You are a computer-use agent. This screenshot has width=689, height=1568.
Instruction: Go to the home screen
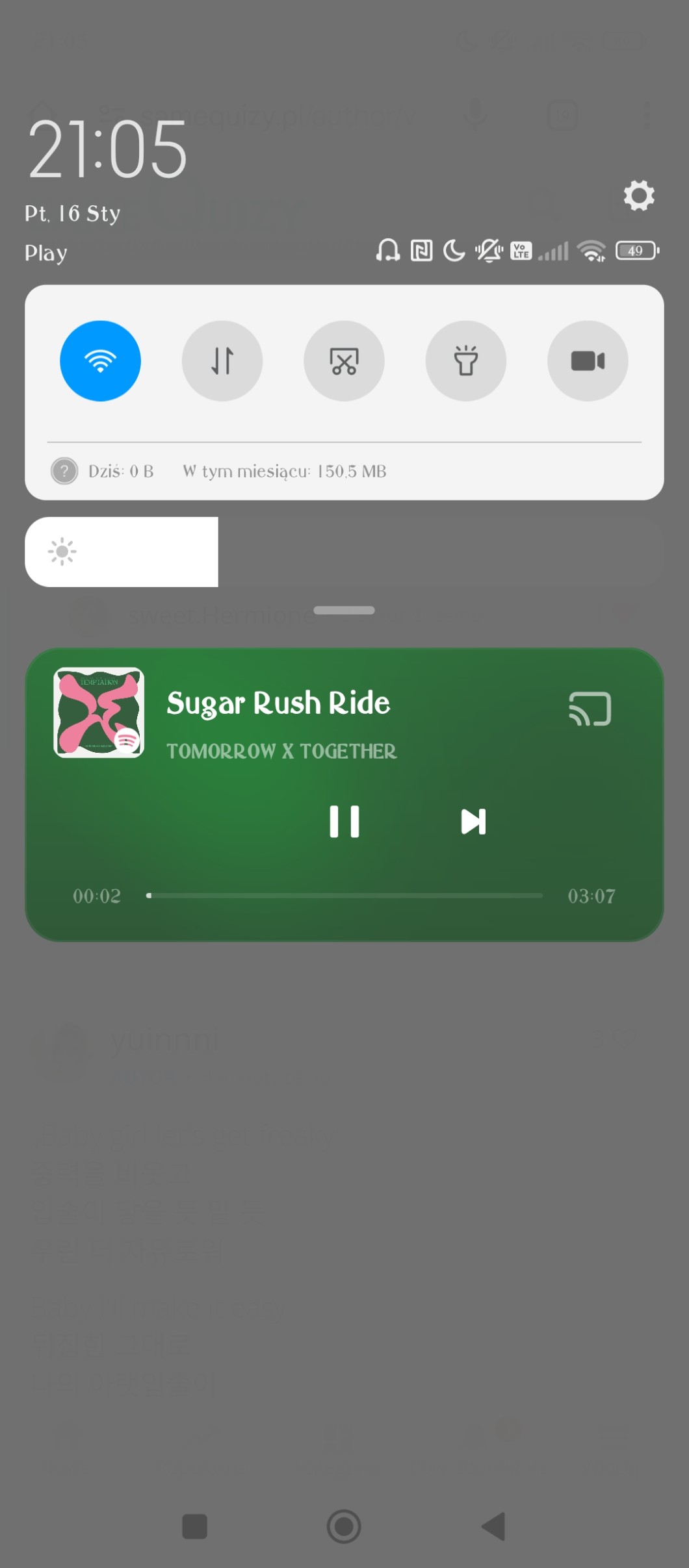[x=344, y=1526]
